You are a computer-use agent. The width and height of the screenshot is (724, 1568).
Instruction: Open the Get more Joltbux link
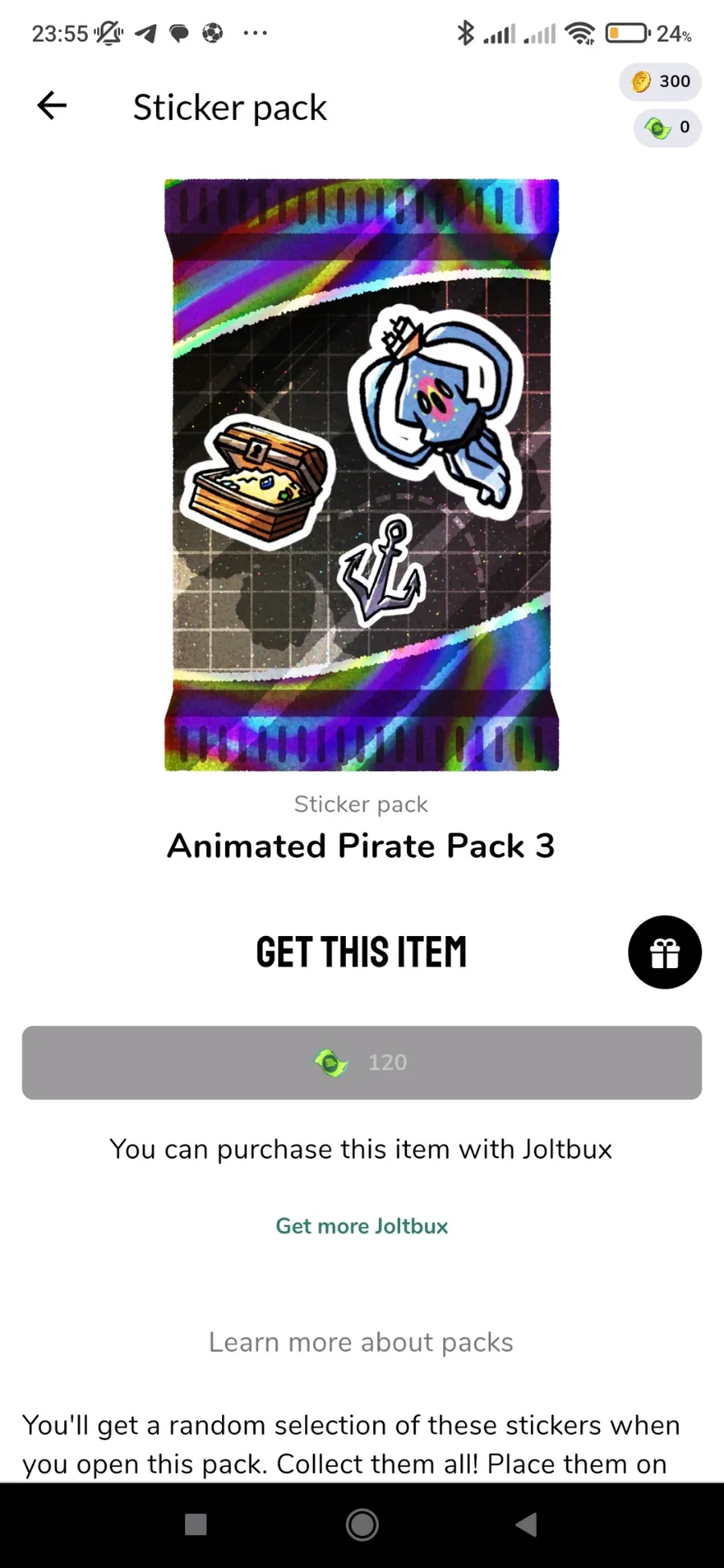362,1225
